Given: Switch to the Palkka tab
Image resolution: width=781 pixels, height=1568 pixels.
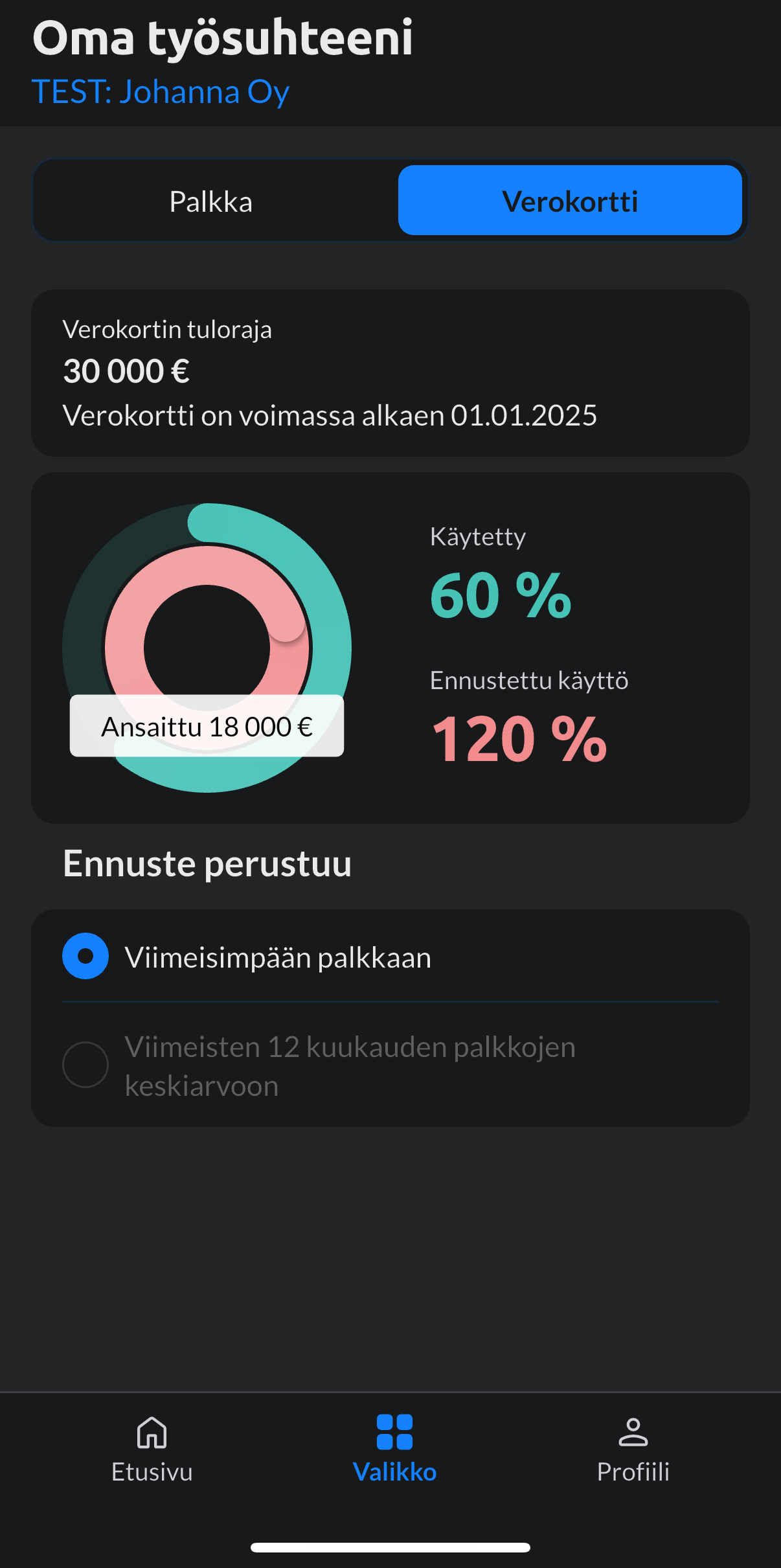Looking at the screenshot, I should pyautogui.click(x=211, y=201).
